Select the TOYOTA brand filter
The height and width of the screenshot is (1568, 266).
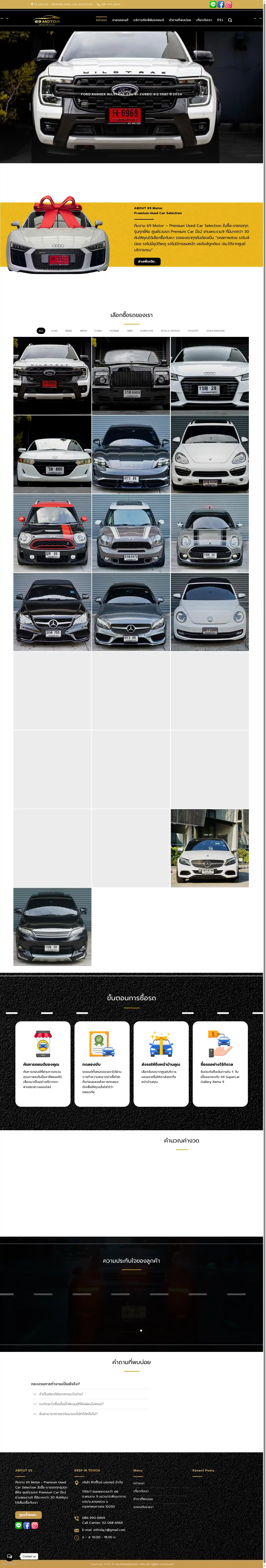pyautogui.click(x=193, y=331)
